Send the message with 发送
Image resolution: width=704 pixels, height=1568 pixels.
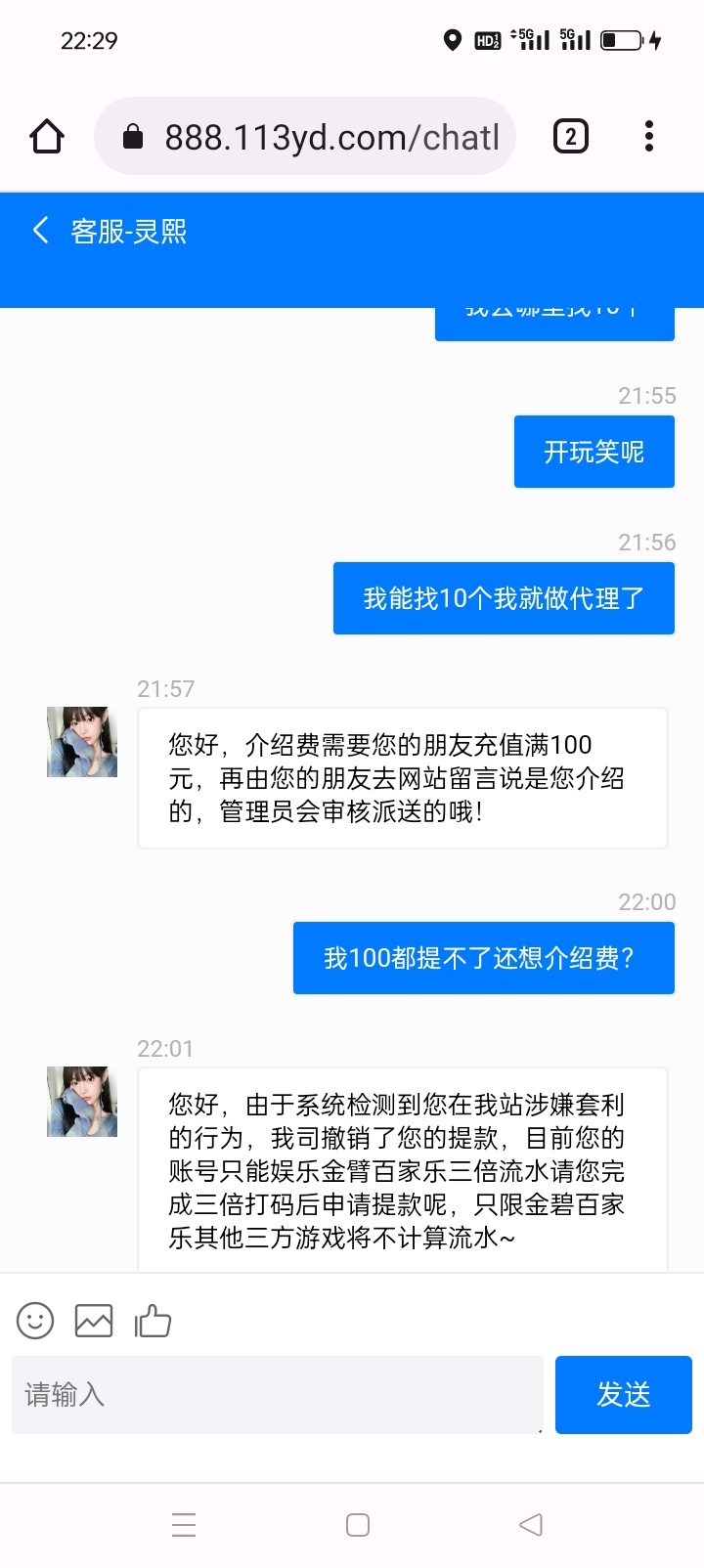[x=623, y=1395]
